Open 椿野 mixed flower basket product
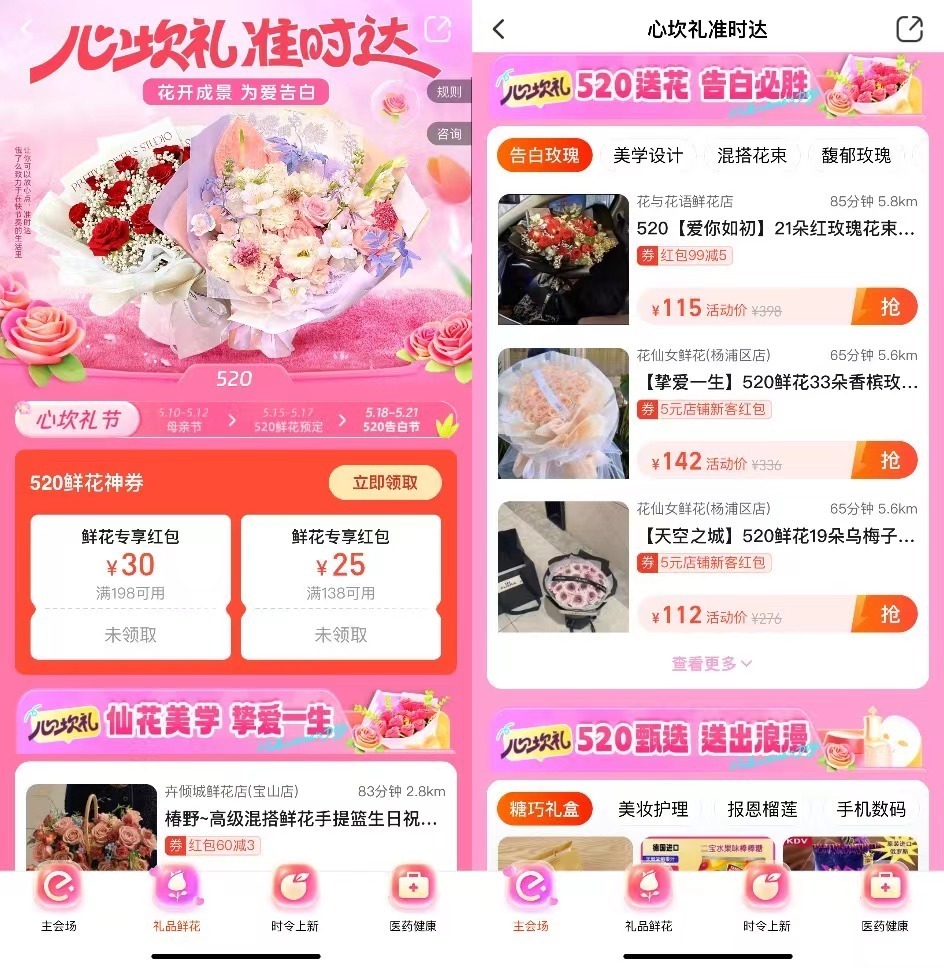The height and width of the screenshot is (968, 944). [x=300, y=819]
